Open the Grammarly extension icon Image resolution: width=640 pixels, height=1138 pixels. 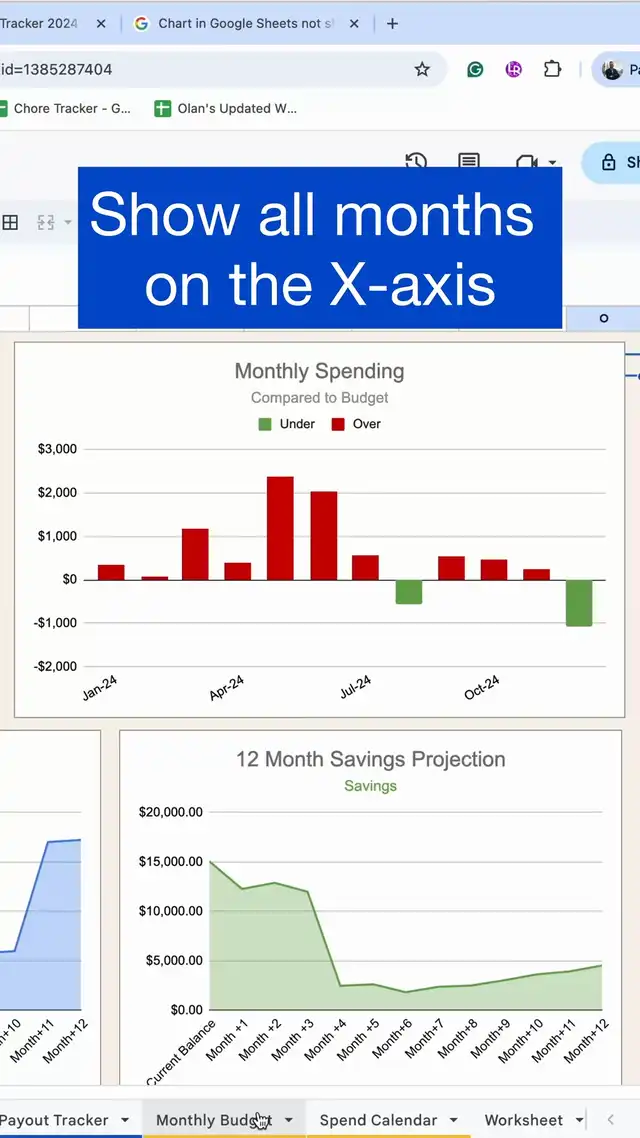tap(476, 69)
